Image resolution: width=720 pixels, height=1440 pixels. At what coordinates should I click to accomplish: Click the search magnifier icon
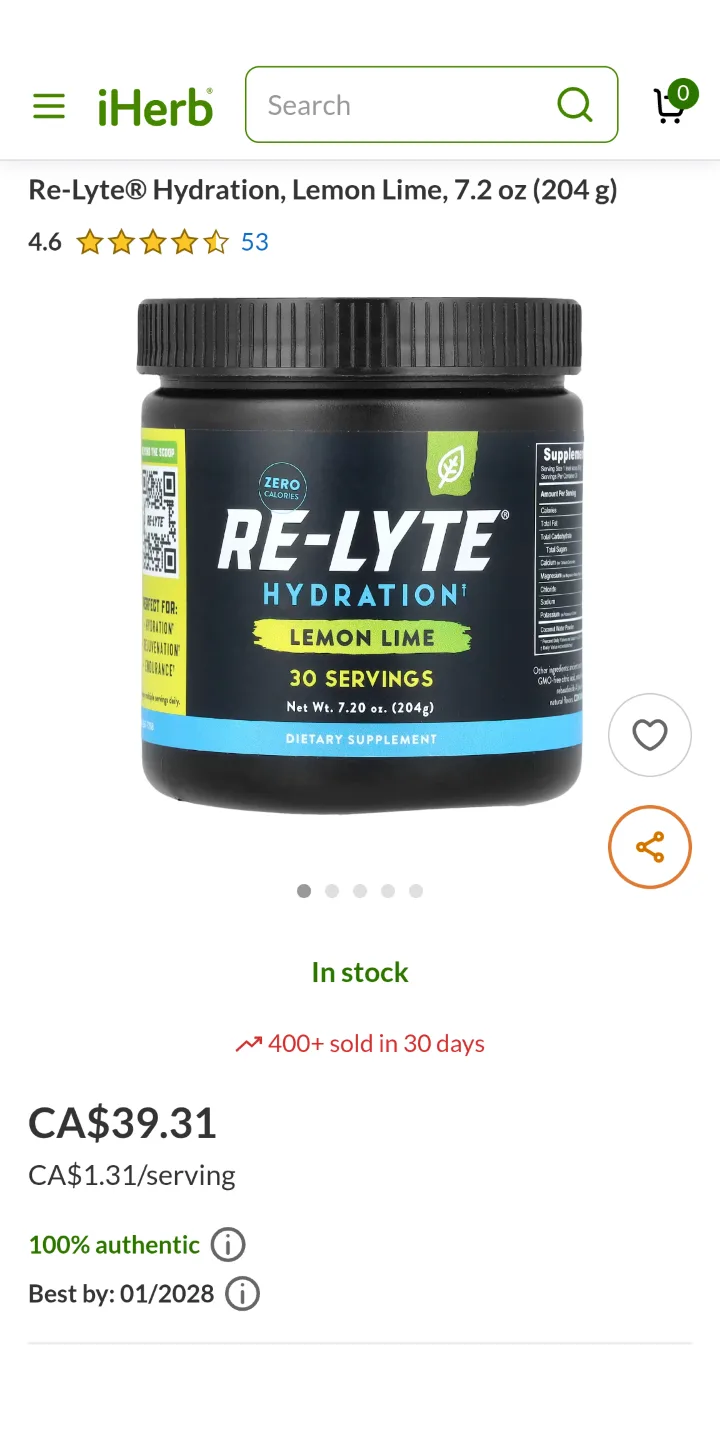tap(575, 105)
